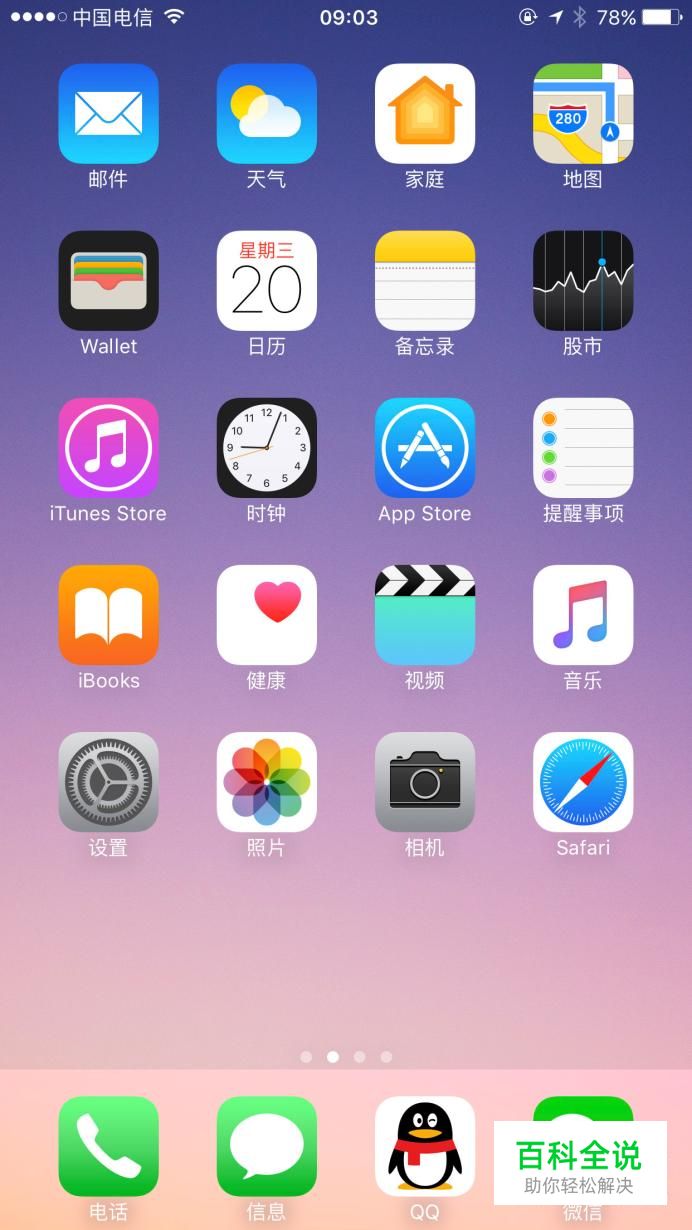The image size is (692, 1230).
Task: Open the Wallet app
Action: 108,281
